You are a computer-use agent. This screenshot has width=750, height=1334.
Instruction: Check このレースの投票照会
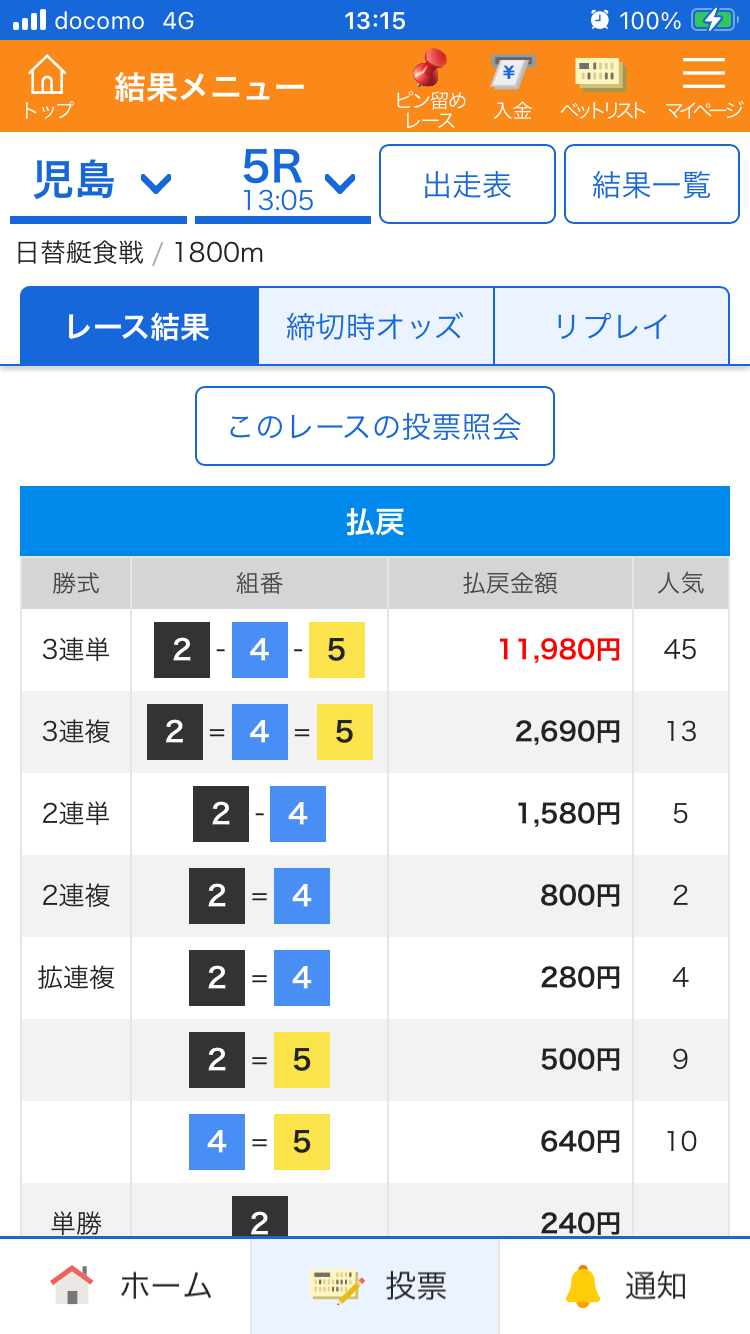(x=375, y=426)
